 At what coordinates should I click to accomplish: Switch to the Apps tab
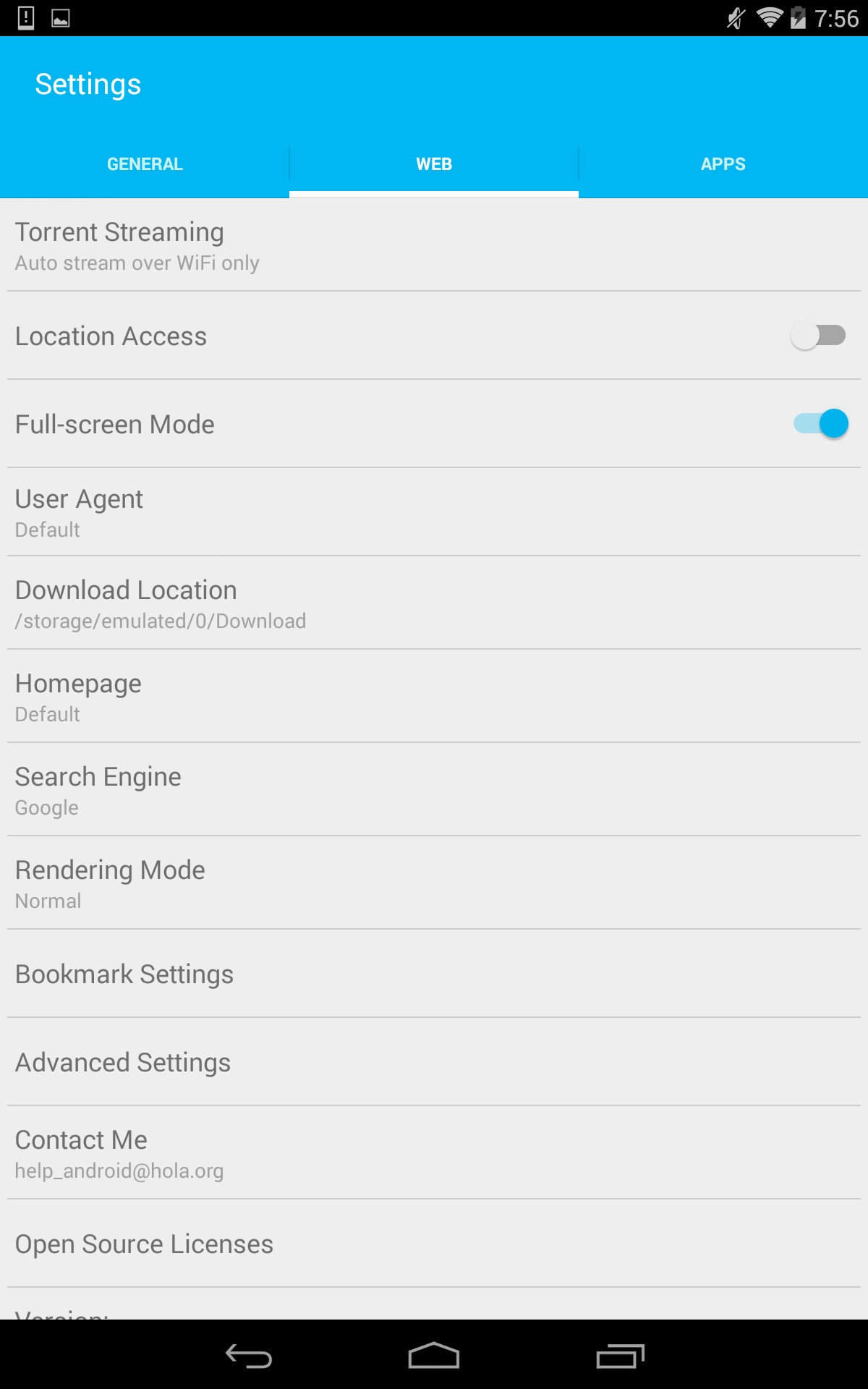(723, 164)
